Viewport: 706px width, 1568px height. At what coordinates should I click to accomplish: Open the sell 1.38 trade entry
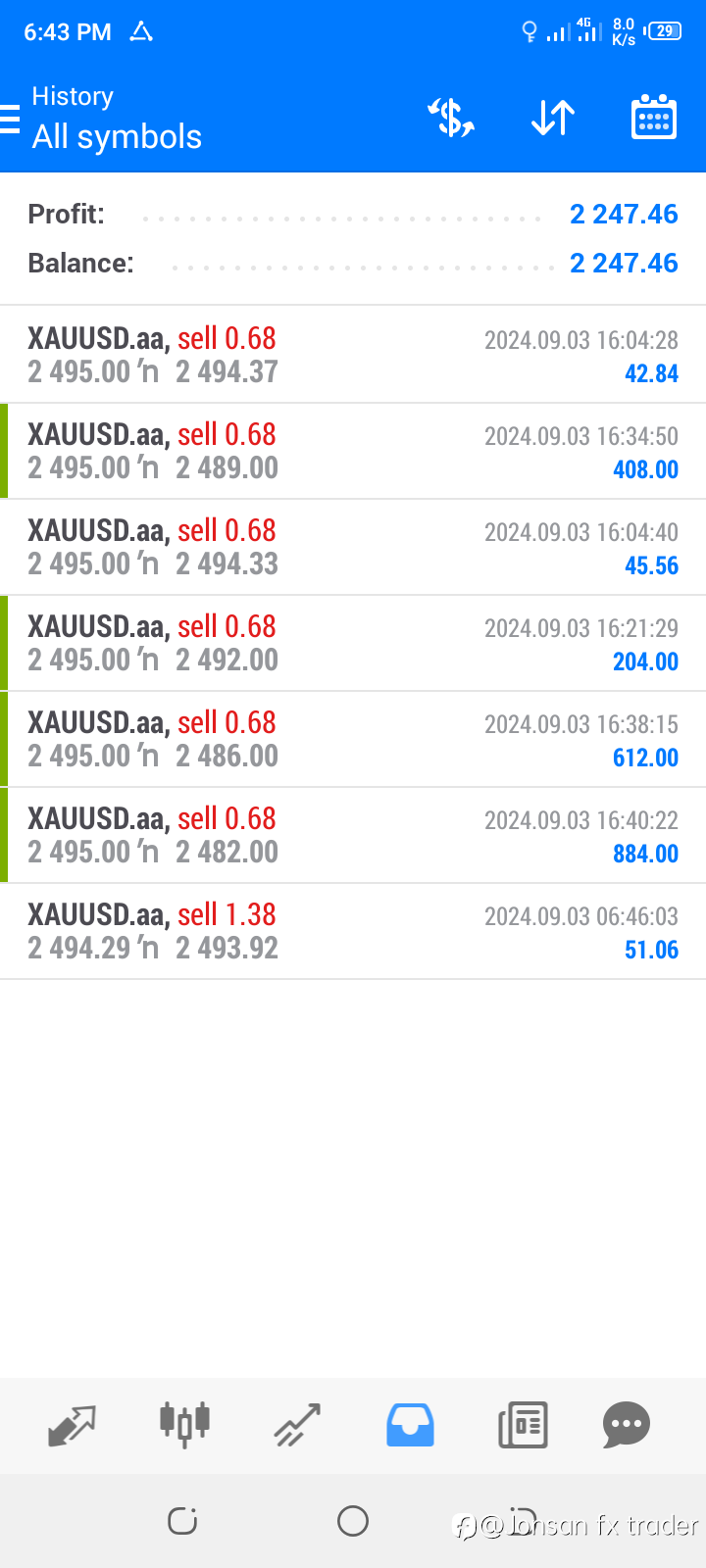(x=353, y=931)
